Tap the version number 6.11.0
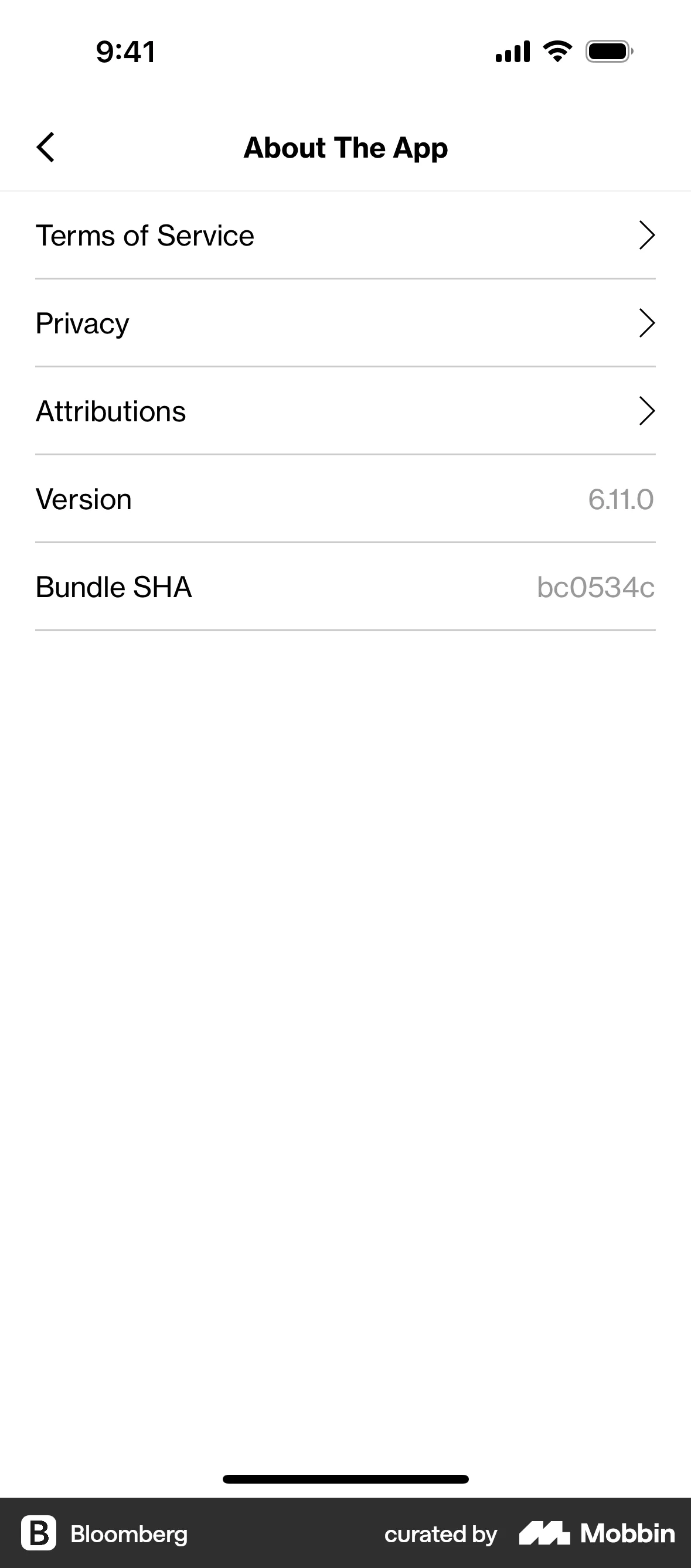The width and height of the screenshot is (691, 1568). 622,499
